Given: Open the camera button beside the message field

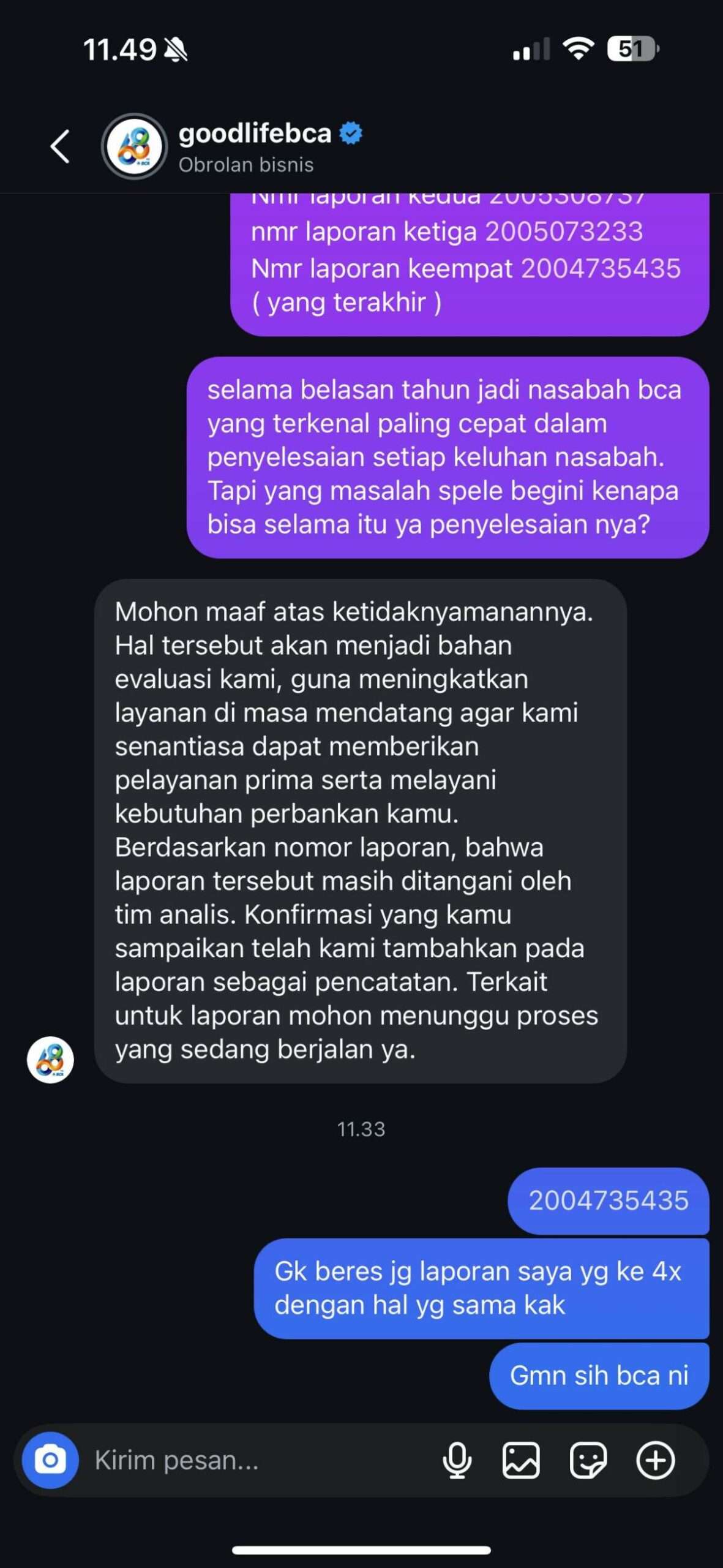Looking at the screenshot, I should tap(50, 1460).
